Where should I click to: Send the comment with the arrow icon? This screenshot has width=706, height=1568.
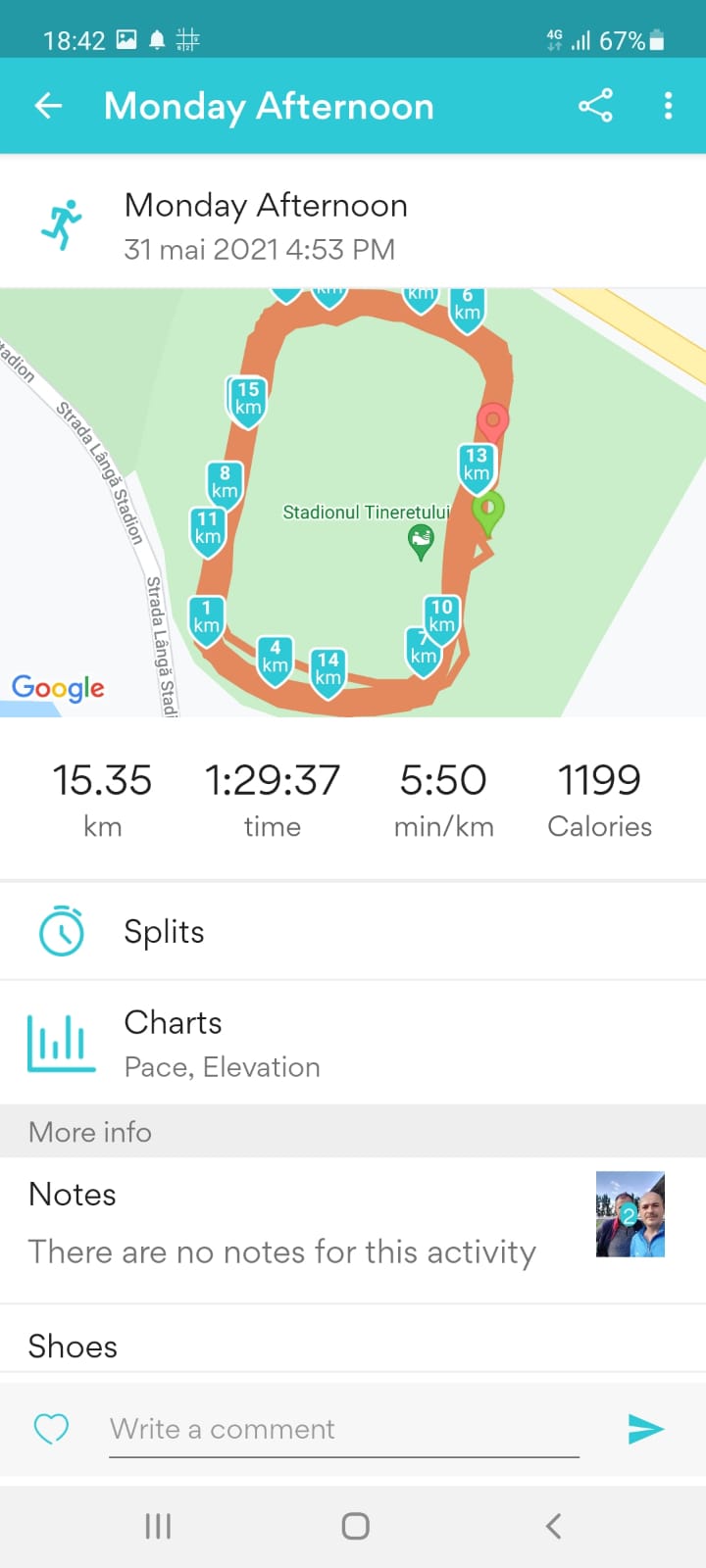[x=645, y=1429]
